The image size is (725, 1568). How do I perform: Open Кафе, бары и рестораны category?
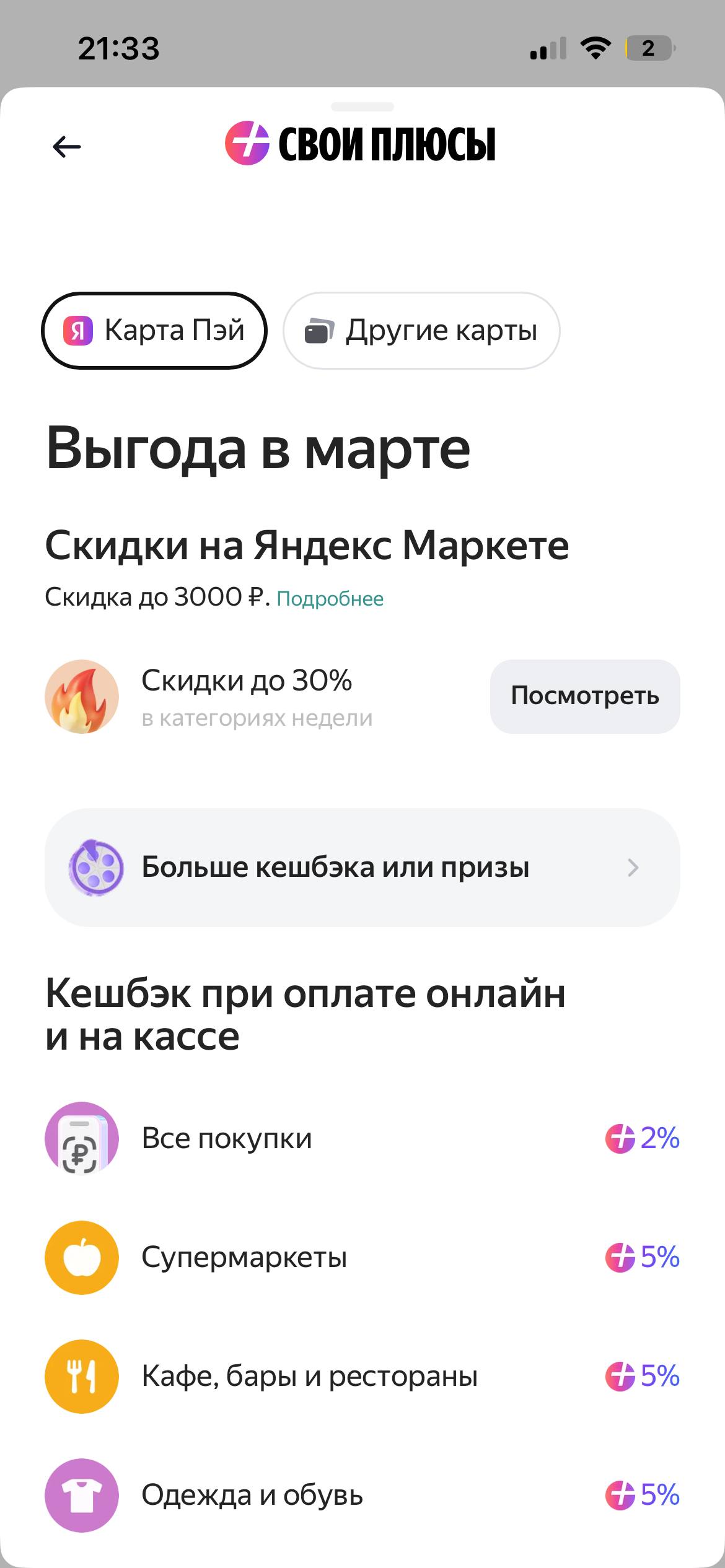point(362,1376)
